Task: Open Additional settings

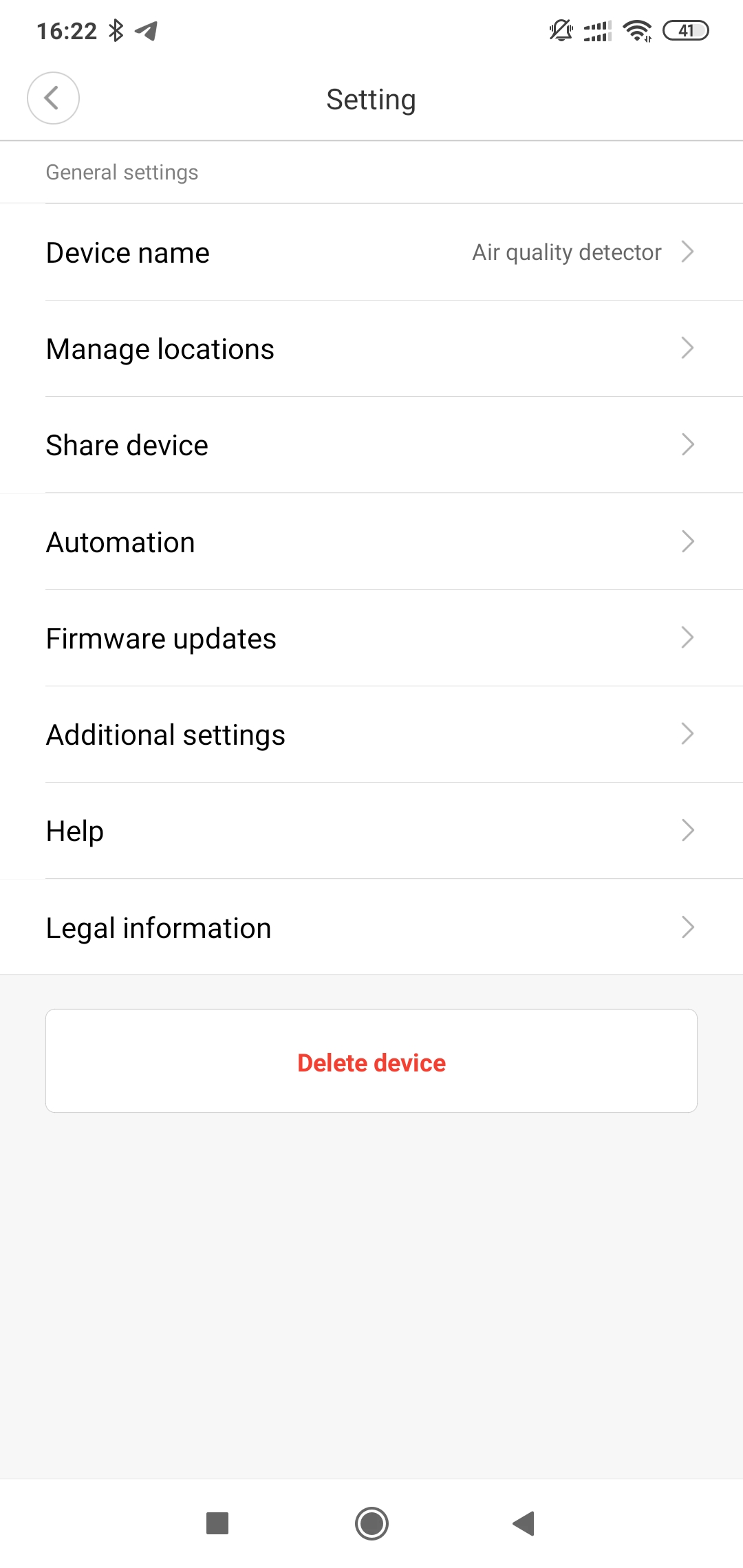Action: pos(371,734)
